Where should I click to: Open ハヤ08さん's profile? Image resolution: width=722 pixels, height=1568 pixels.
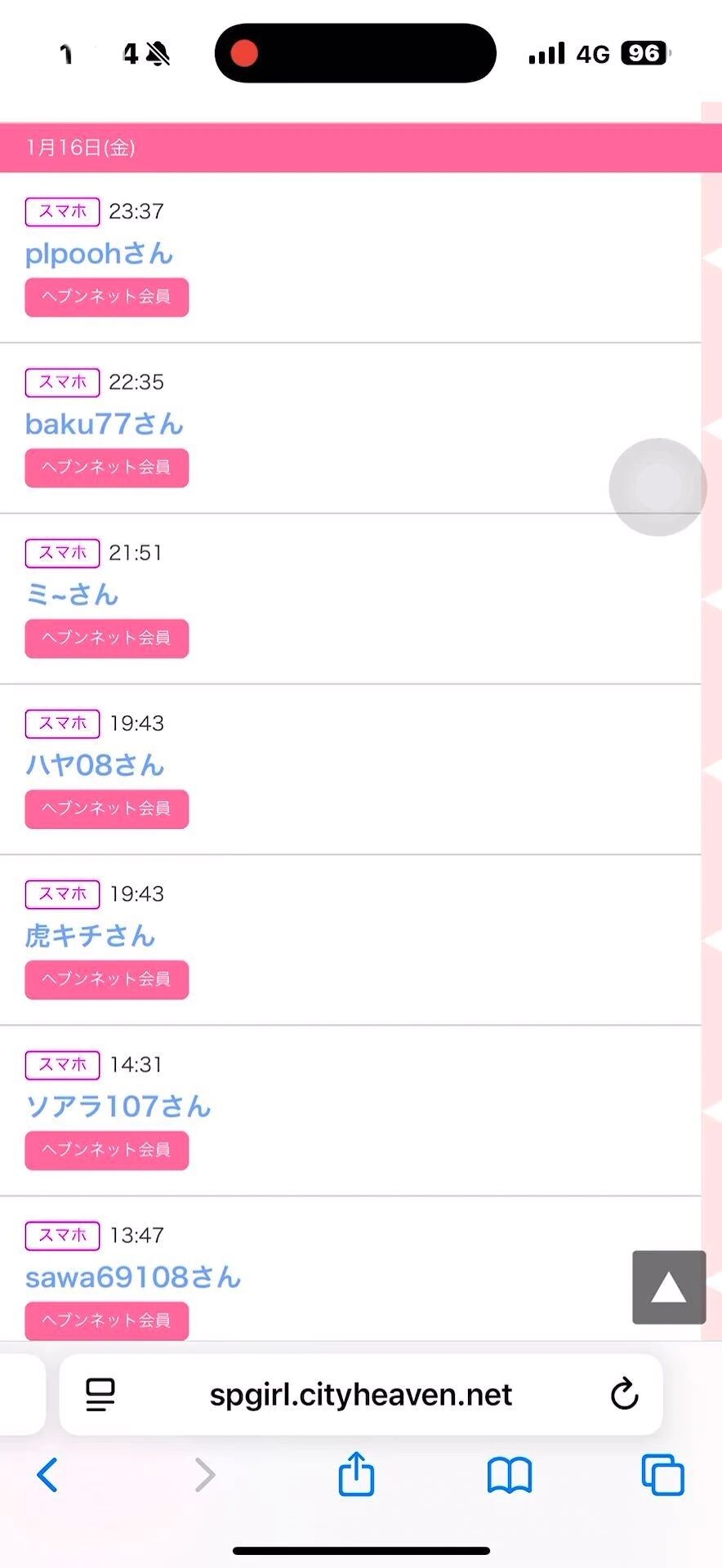(x=95, y=765)
